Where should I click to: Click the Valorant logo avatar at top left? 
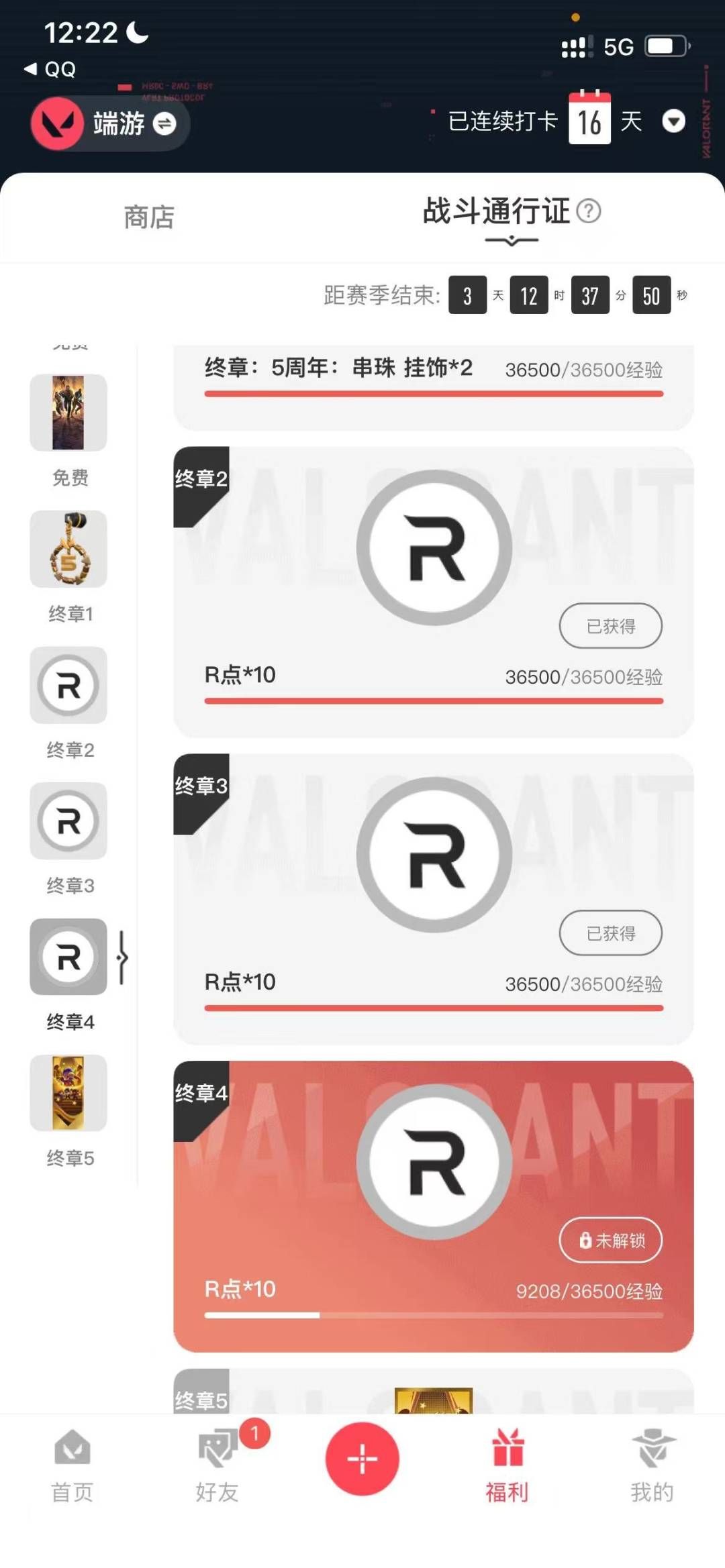[58, 125]
